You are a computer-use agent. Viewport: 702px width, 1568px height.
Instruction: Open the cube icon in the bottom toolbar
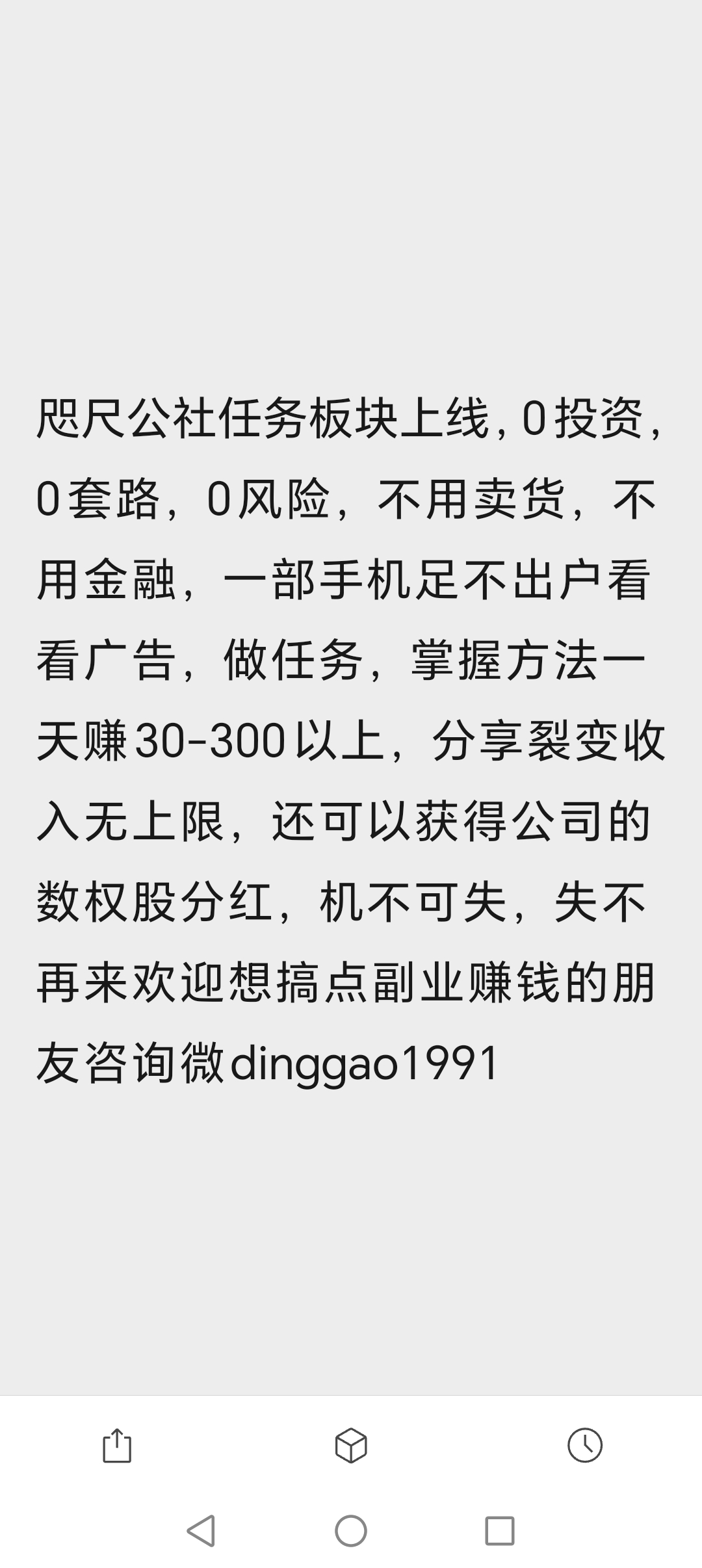351,1445
